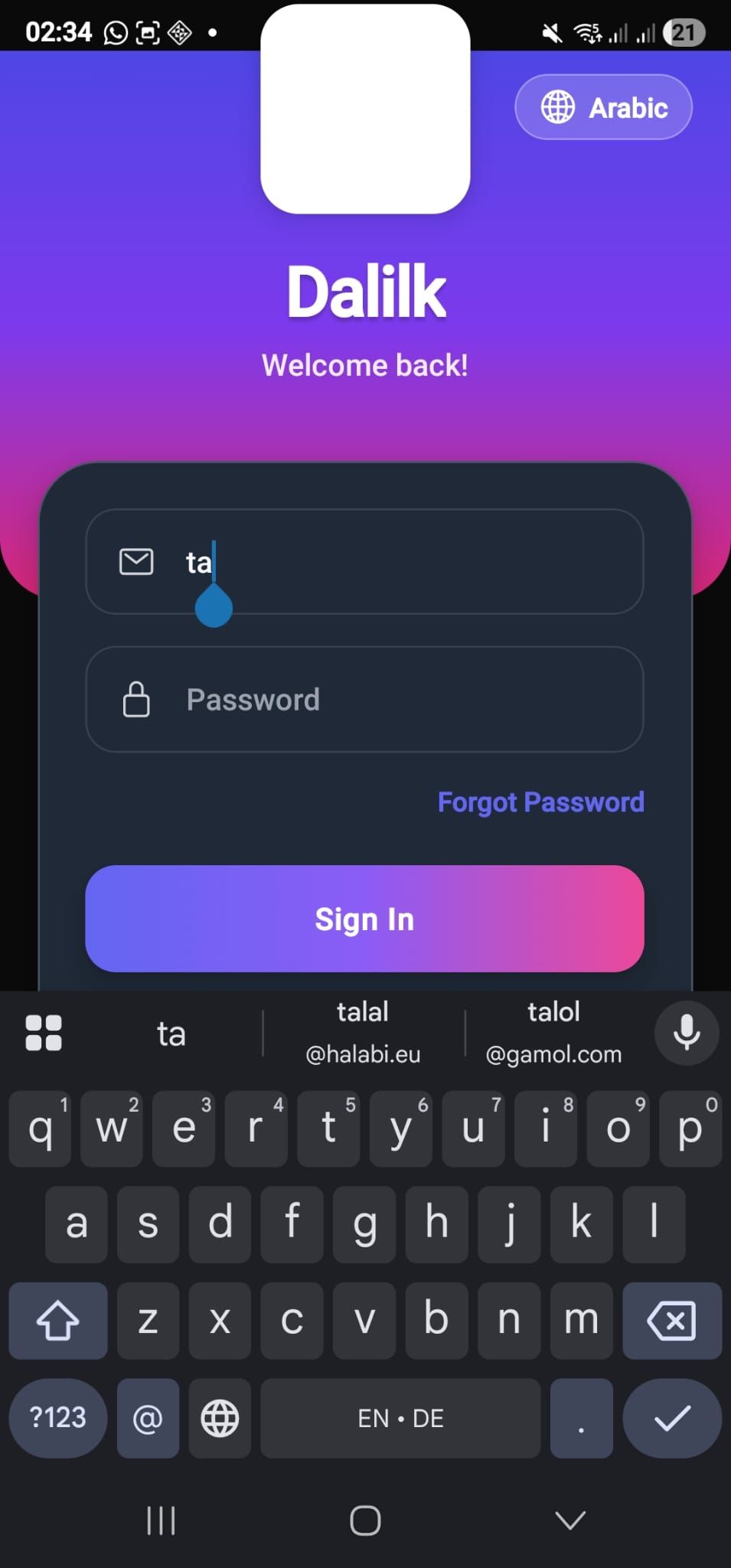
Task: Focus the email input field
Action: coord(398,562)
